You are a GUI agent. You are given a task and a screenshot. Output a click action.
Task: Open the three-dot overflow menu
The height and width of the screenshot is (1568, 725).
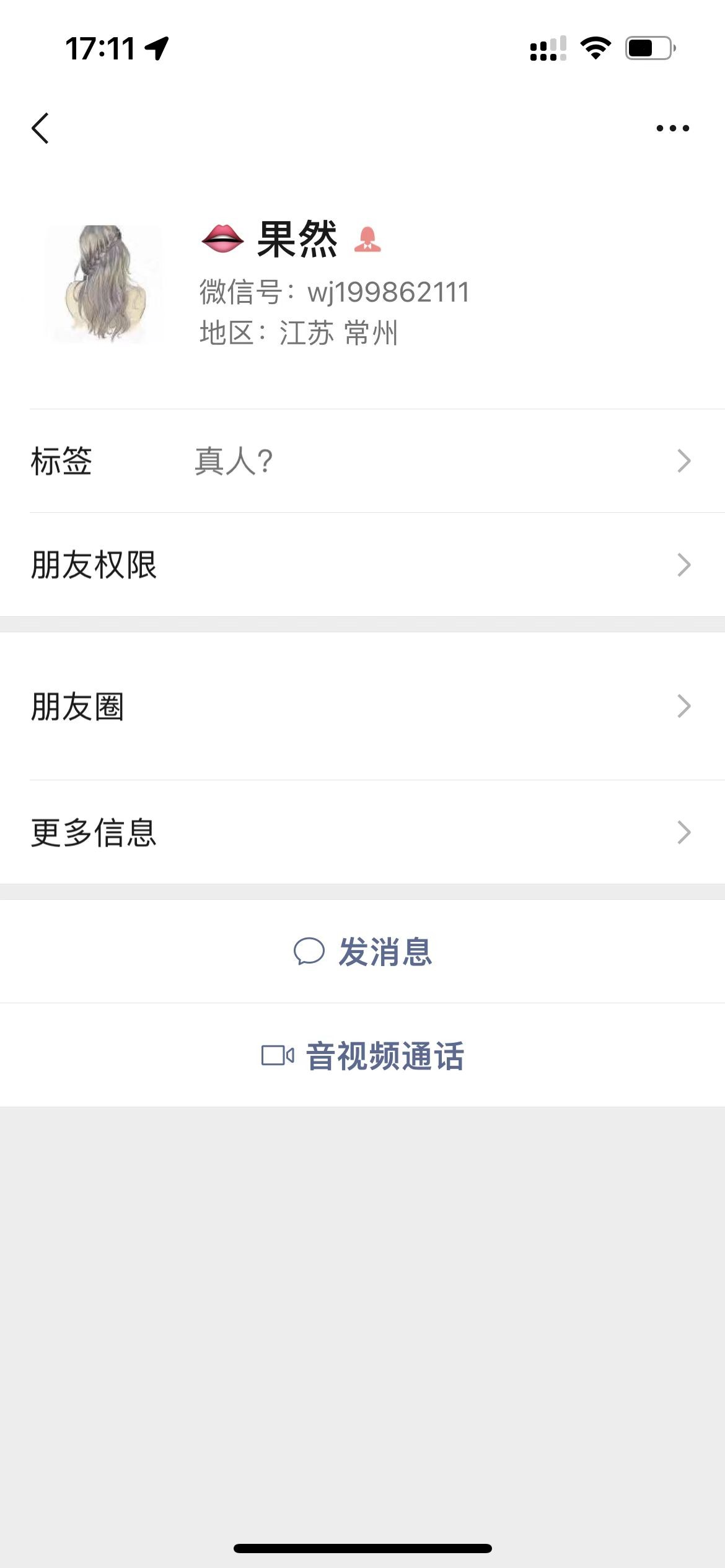point(672,128)
